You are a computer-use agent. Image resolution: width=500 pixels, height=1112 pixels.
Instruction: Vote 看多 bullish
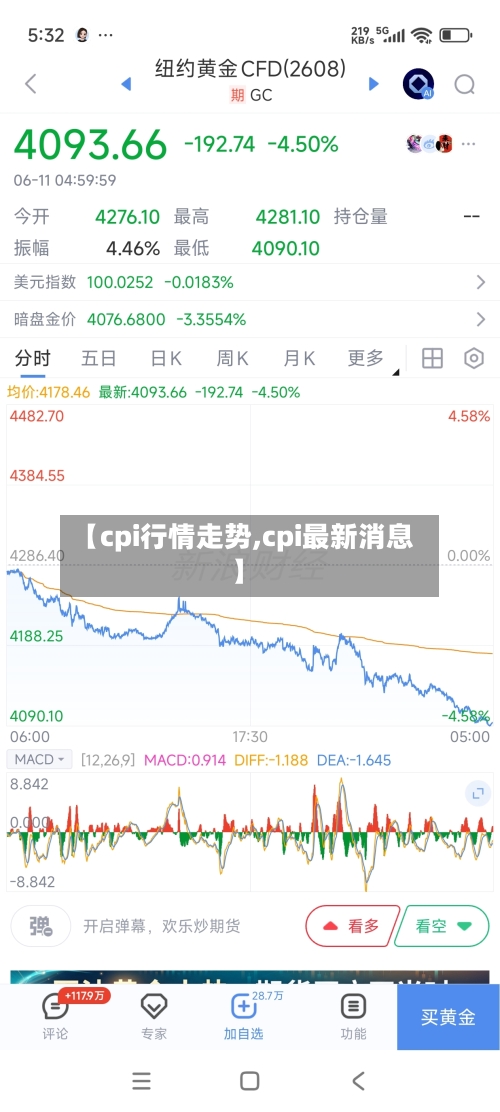click(x=352, y=925)
